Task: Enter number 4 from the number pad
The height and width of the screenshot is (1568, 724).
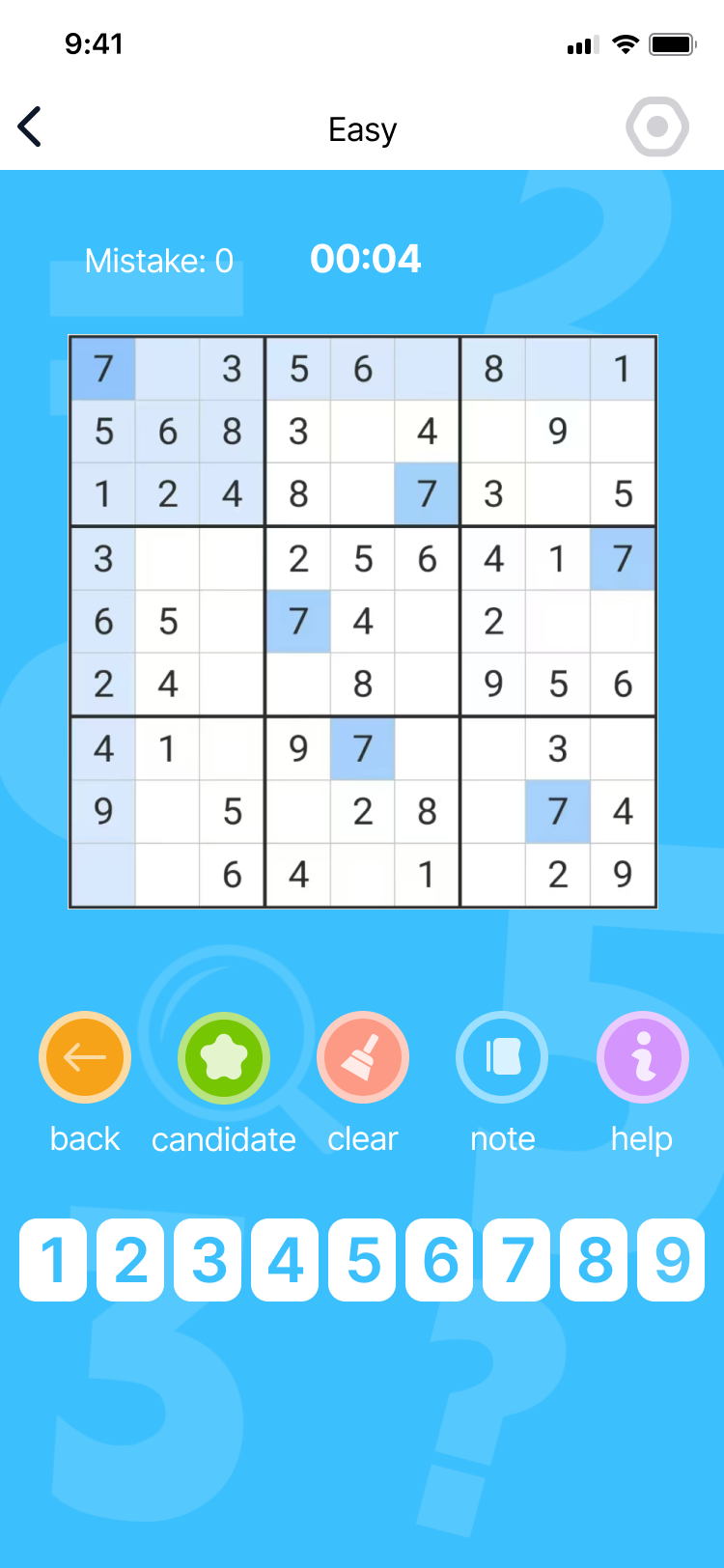Action: coord(285,1260)
